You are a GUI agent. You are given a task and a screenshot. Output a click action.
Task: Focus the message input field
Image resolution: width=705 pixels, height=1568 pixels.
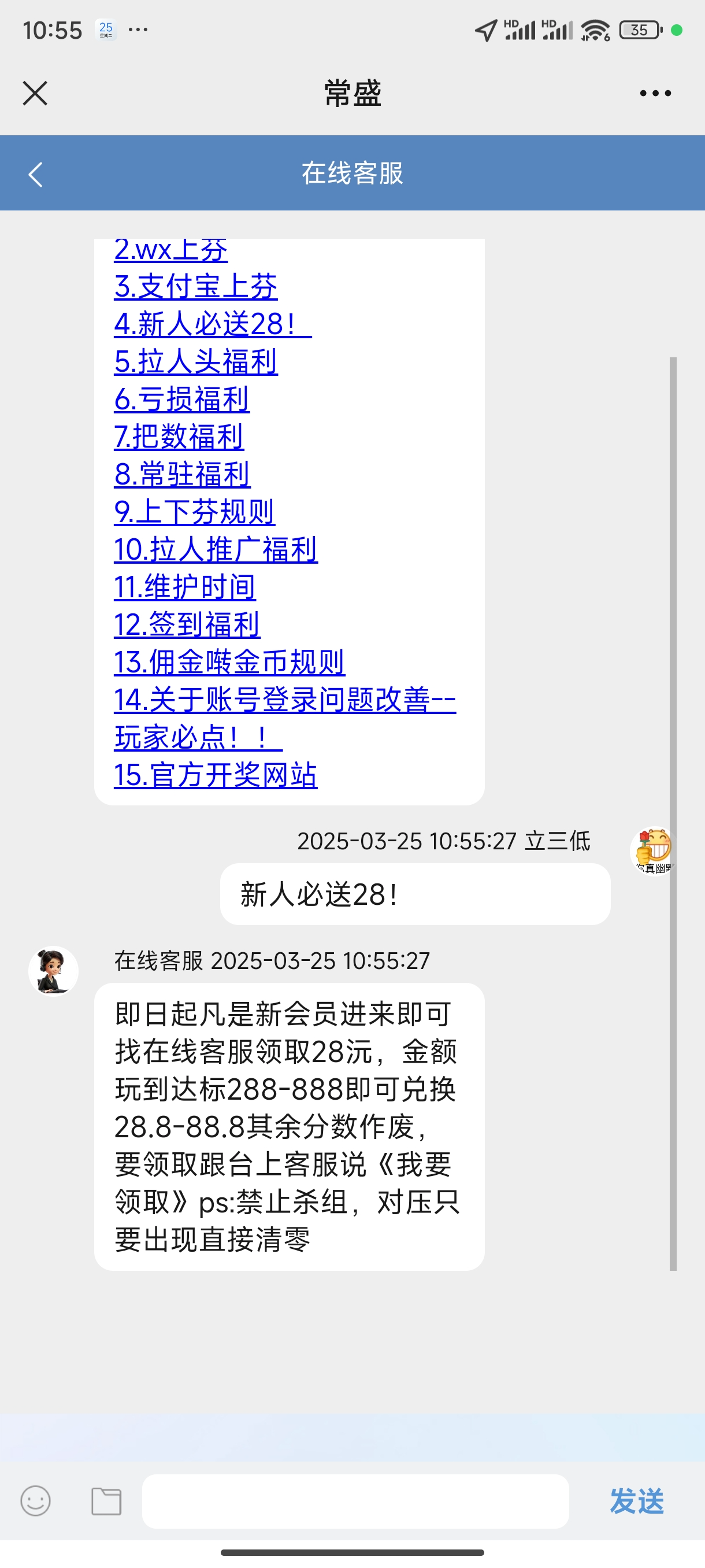coord(355,1501)
